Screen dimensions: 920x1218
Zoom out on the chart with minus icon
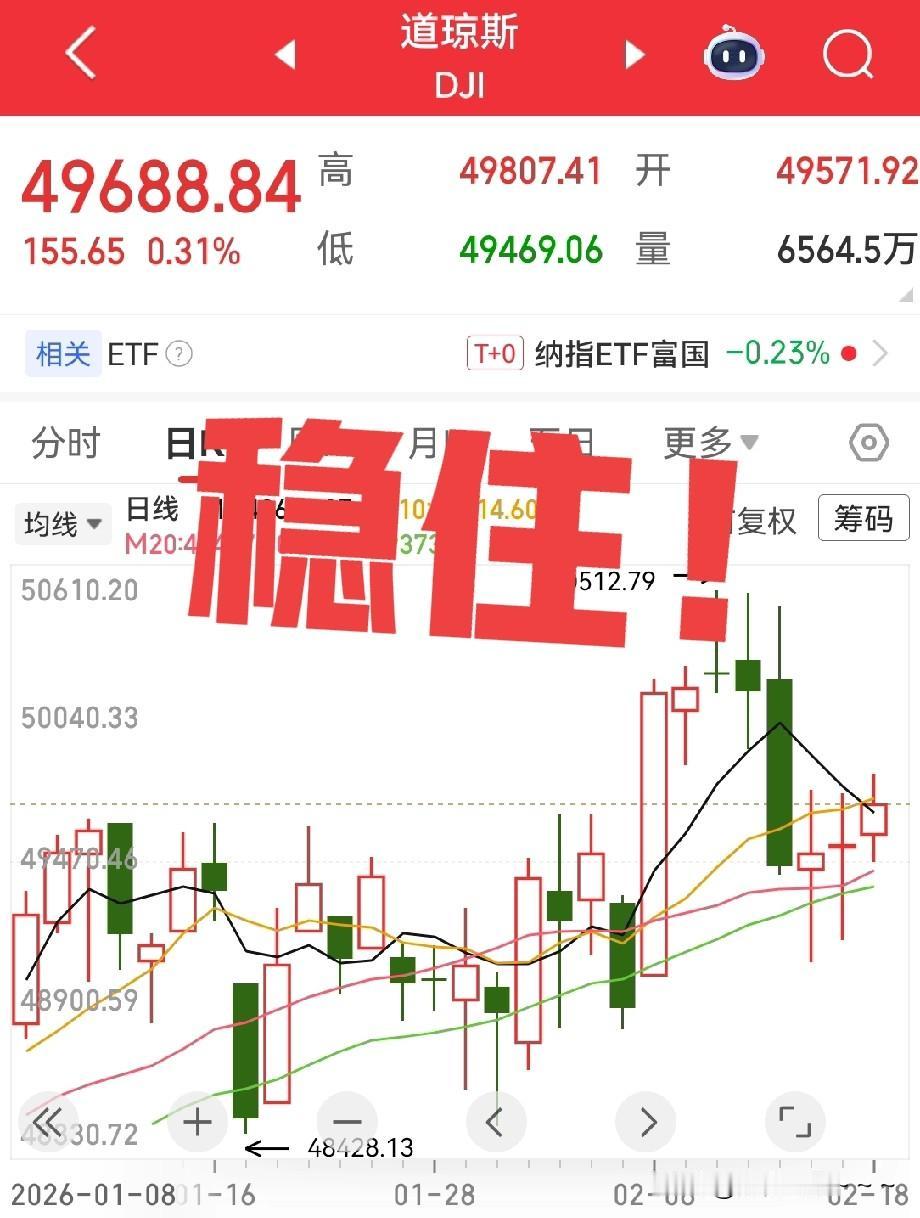pyautogui.click(x=346, y=1122)
